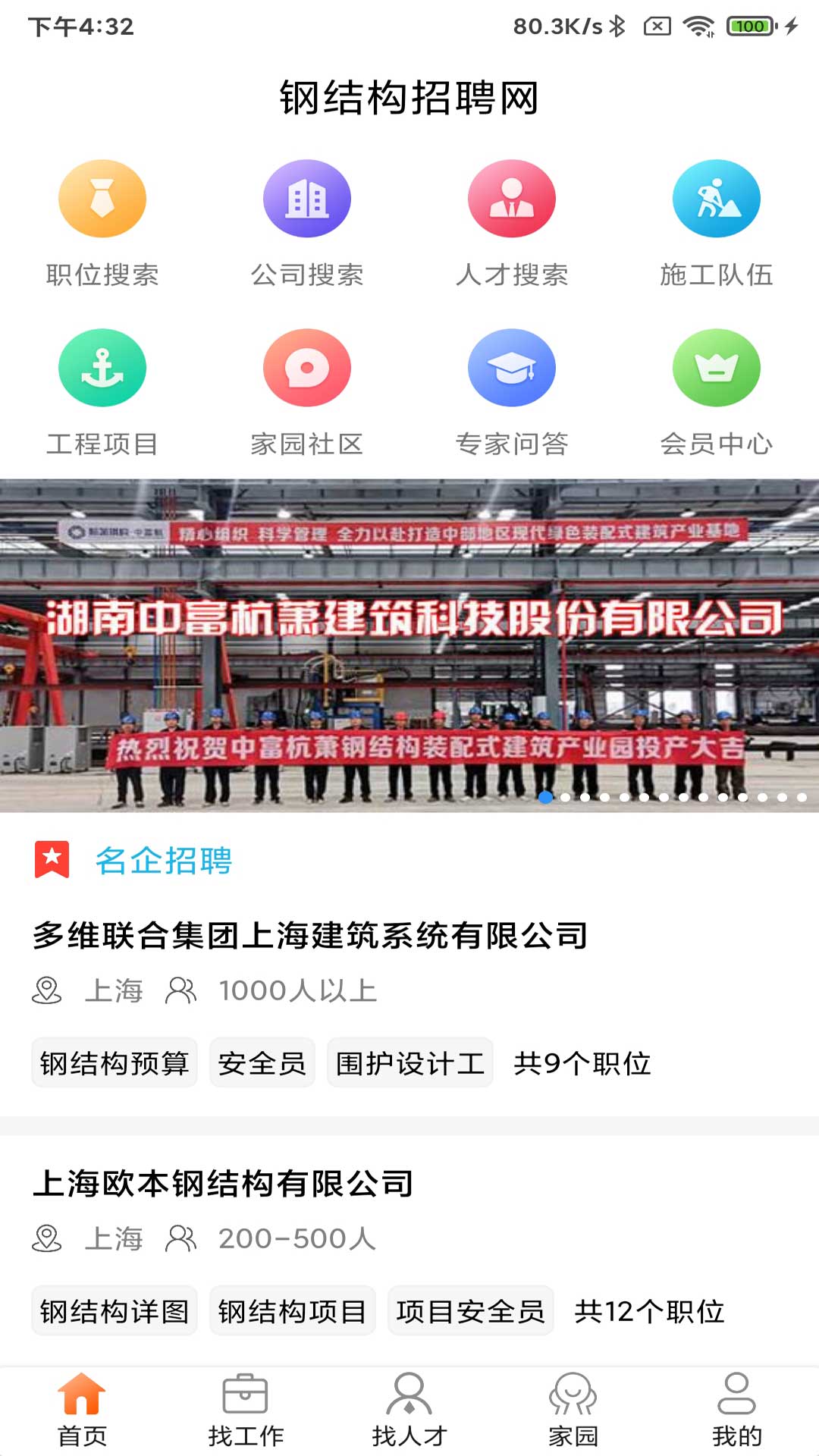819x1456 pixels.
Task: Open 多维联合集团上海建筑系统有限公司 company listing
Action: (310, 936)
